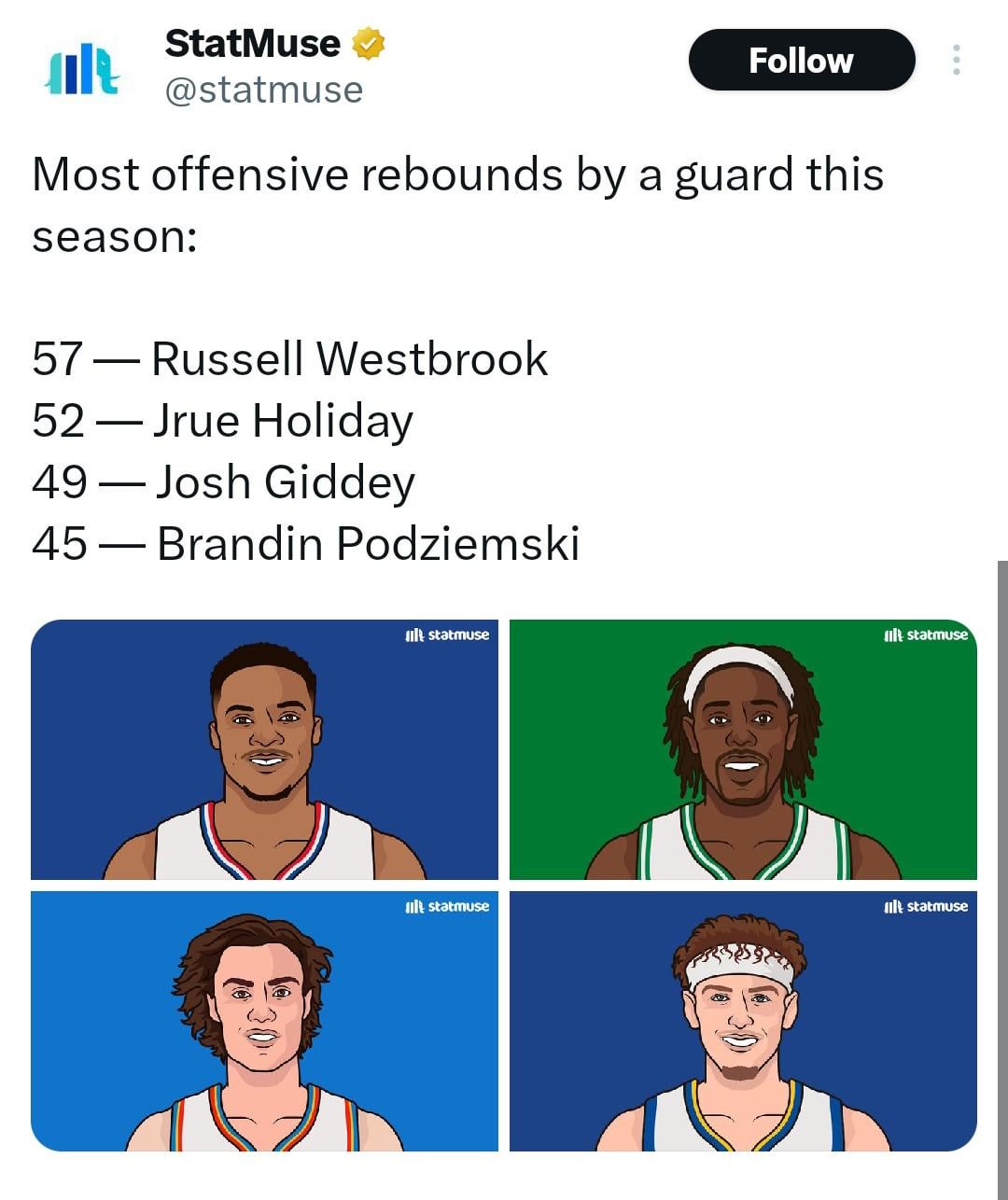Open the @statmuse profile handle
This screenshot has height=1200, width=1008.
point(263,91)
